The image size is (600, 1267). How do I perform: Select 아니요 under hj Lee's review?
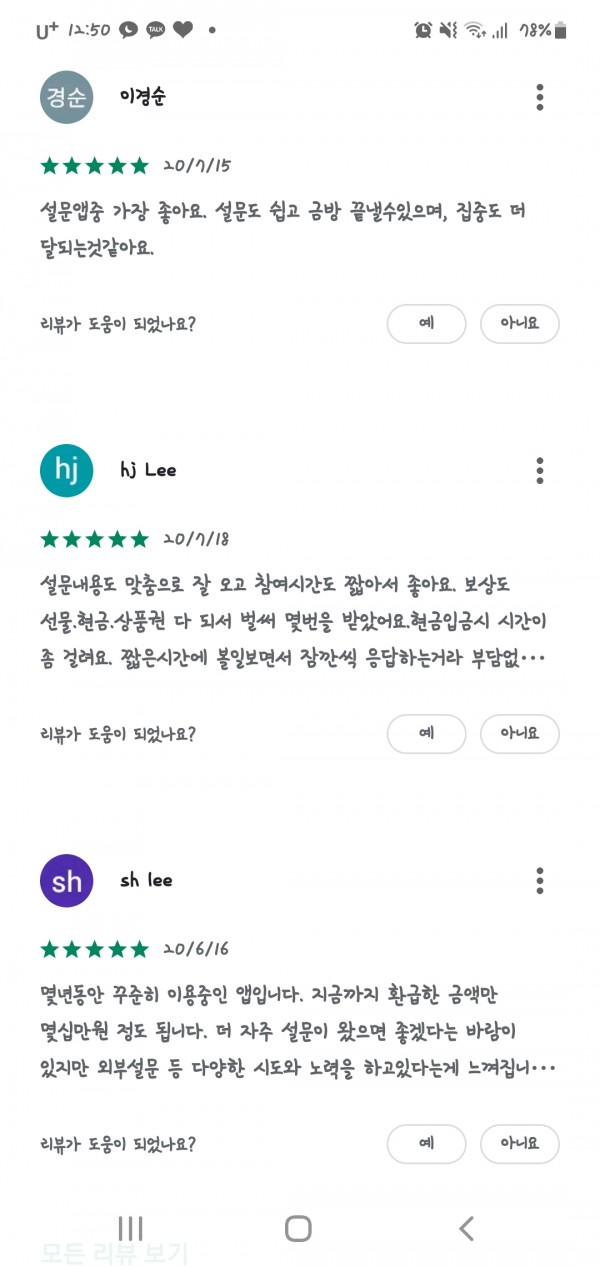pyautogui.click(x=519, y=734)
